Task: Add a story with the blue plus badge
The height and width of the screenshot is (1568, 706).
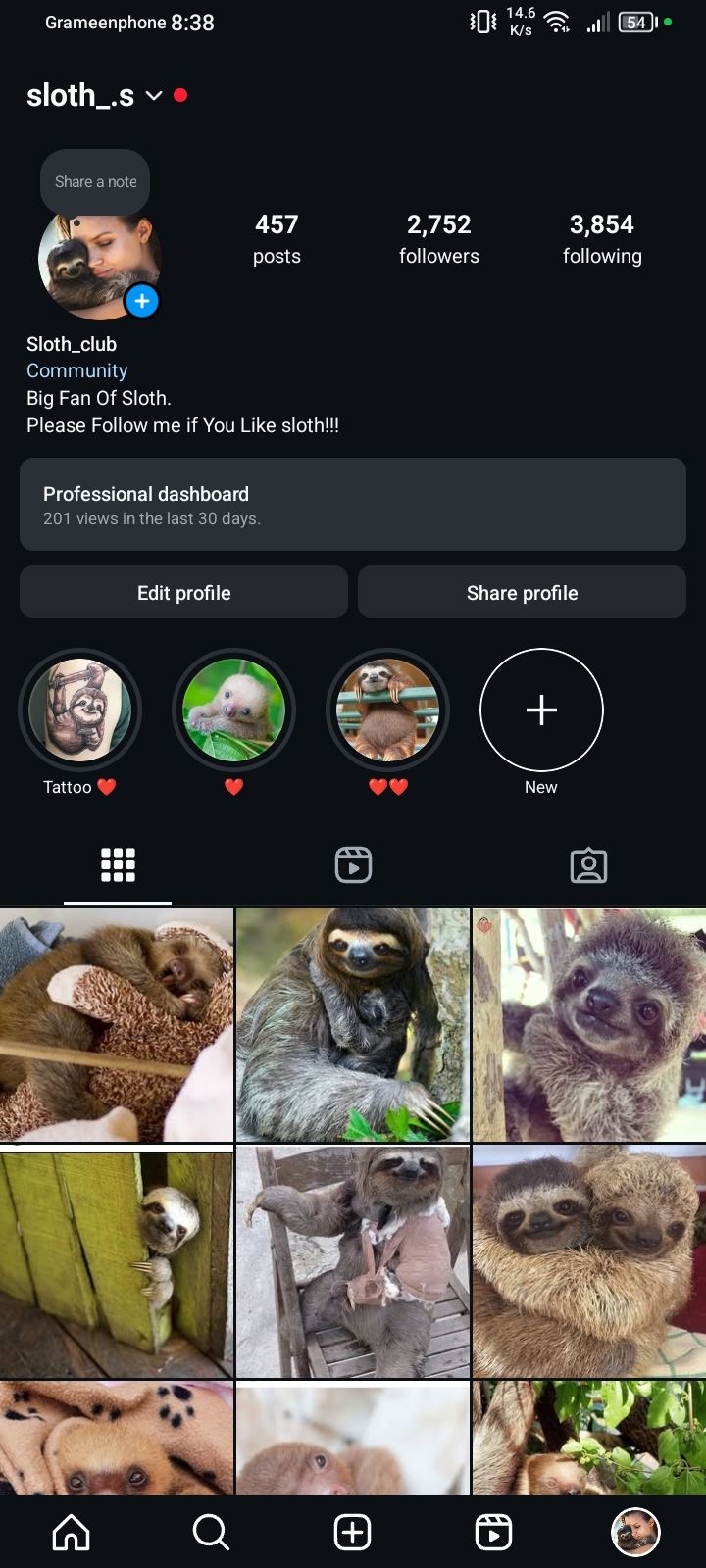Action: point(142,301)
